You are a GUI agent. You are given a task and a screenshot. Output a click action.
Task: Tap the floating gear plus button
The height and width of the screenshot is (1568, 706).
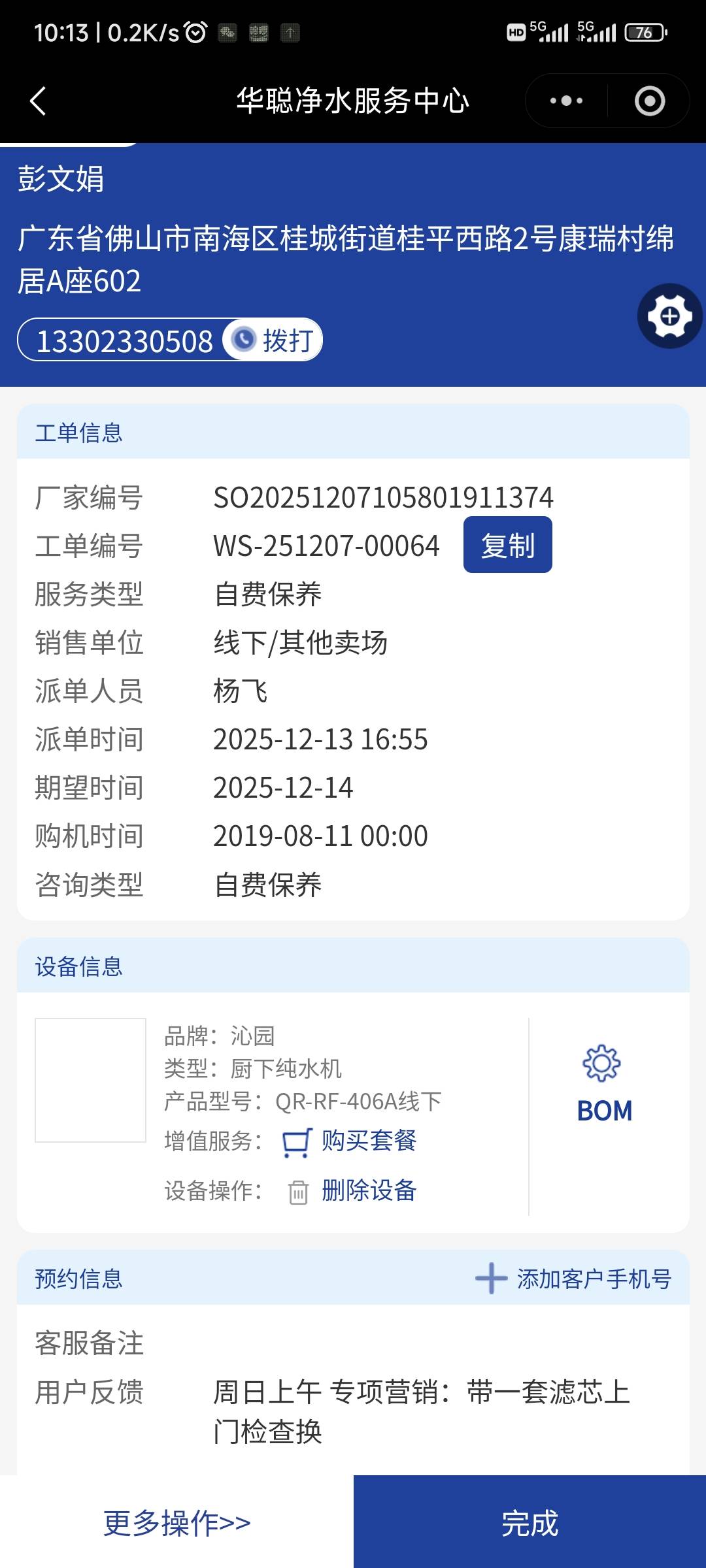669,317
